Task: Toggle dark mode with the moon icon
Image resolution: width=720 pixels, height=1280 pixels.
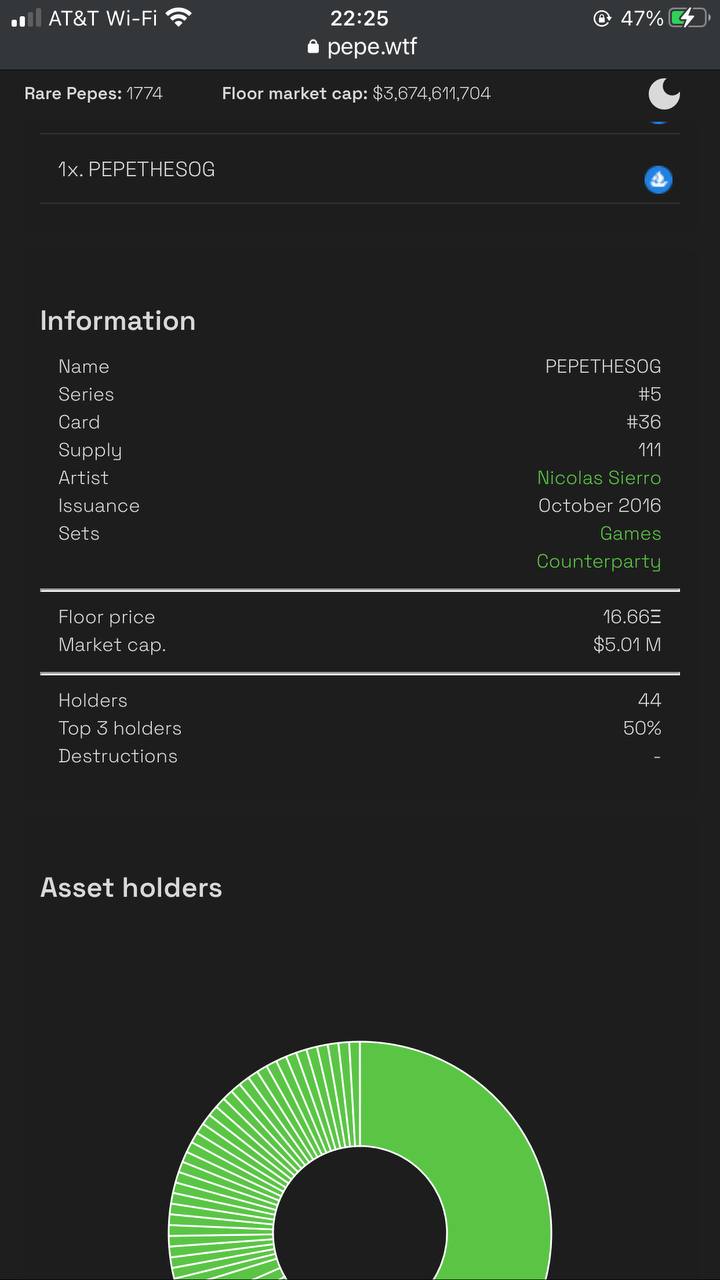Action: (664, 94)
